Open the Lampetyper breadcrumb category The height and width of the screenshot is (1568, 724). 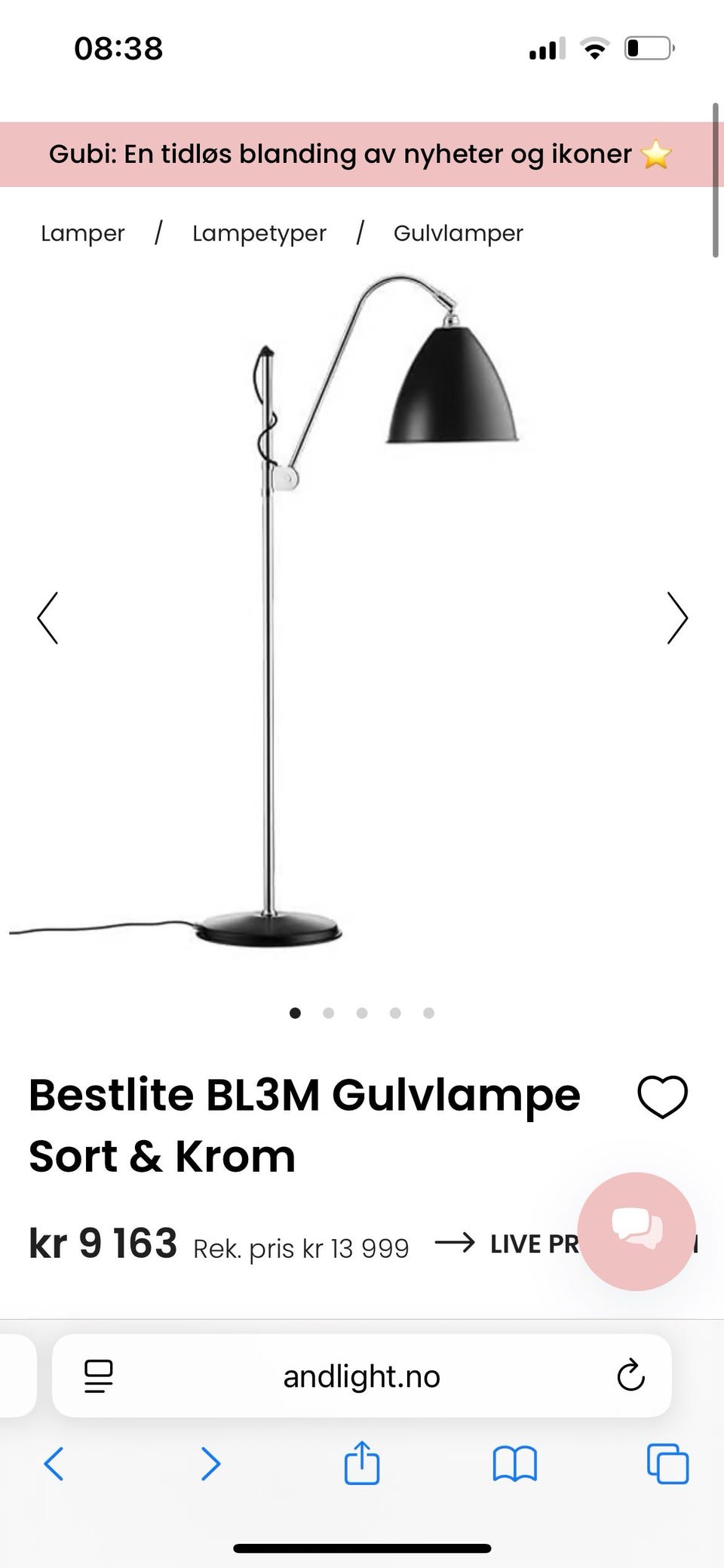point(259,232)
